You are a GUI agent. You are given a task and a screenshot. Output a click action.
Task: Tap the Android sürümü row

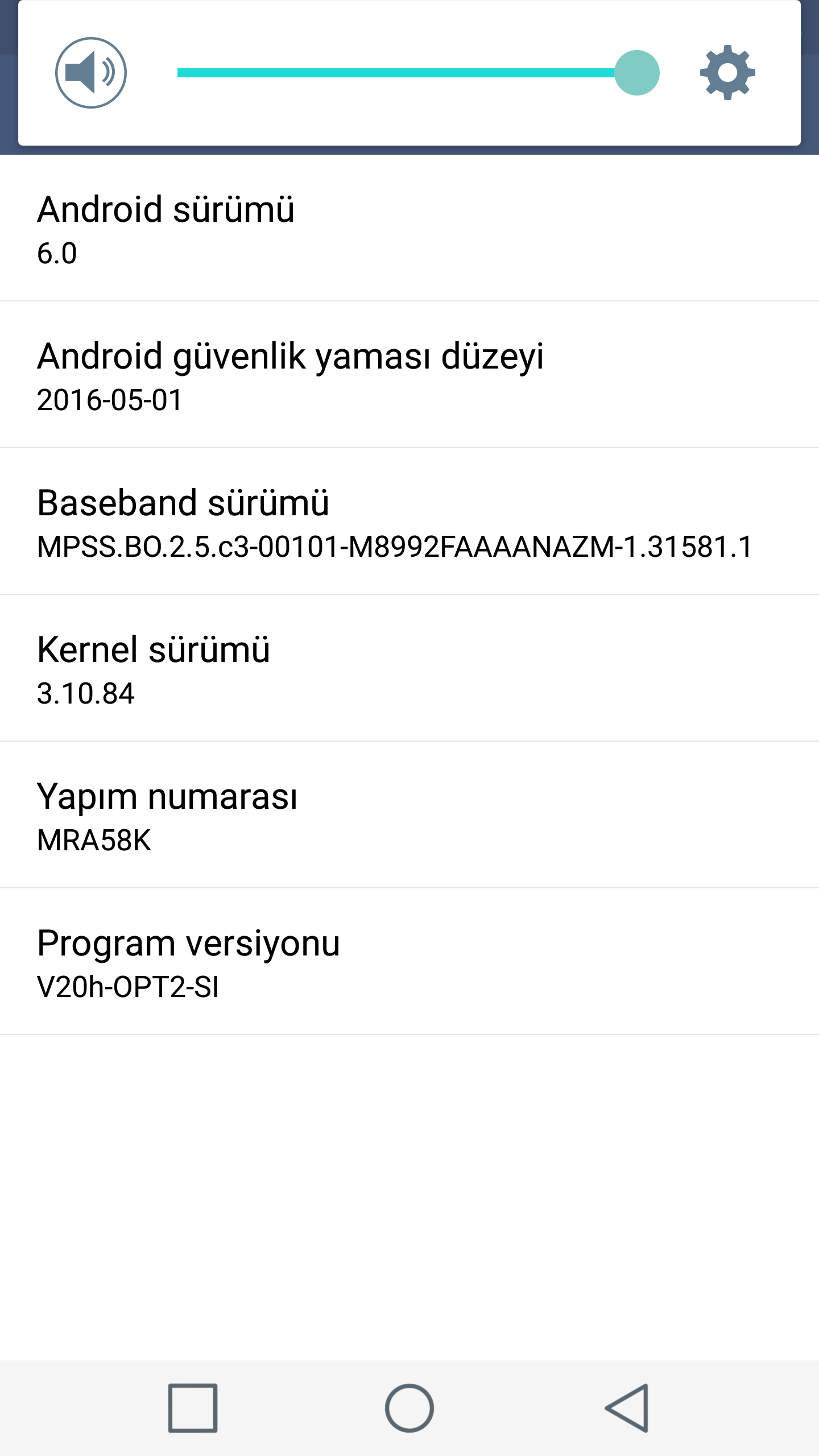[x=409, y=229]
